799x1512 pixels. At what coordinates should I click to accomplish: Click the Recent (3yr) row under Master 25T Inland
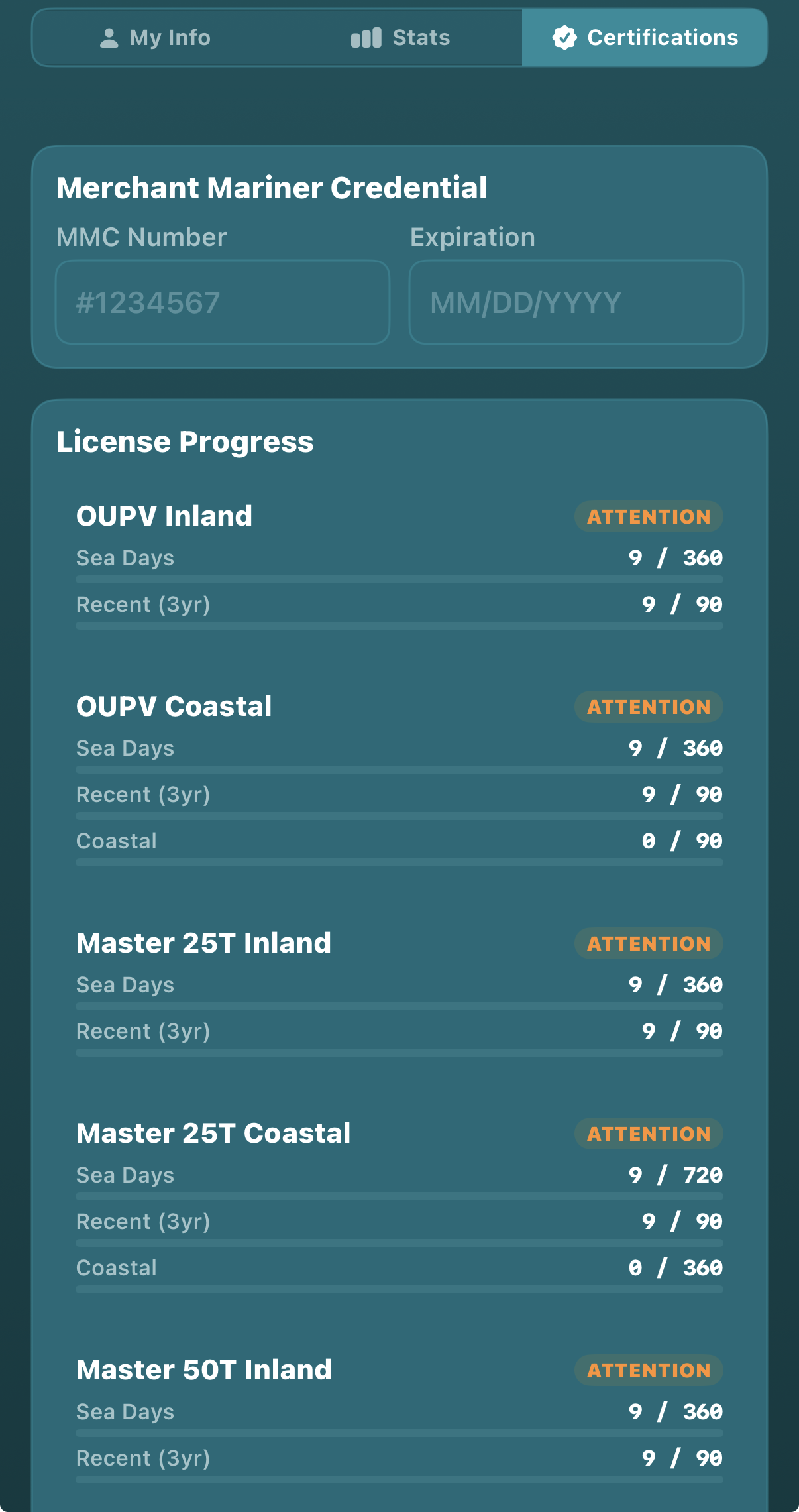pyautogui.click(x=399, y=1031)
